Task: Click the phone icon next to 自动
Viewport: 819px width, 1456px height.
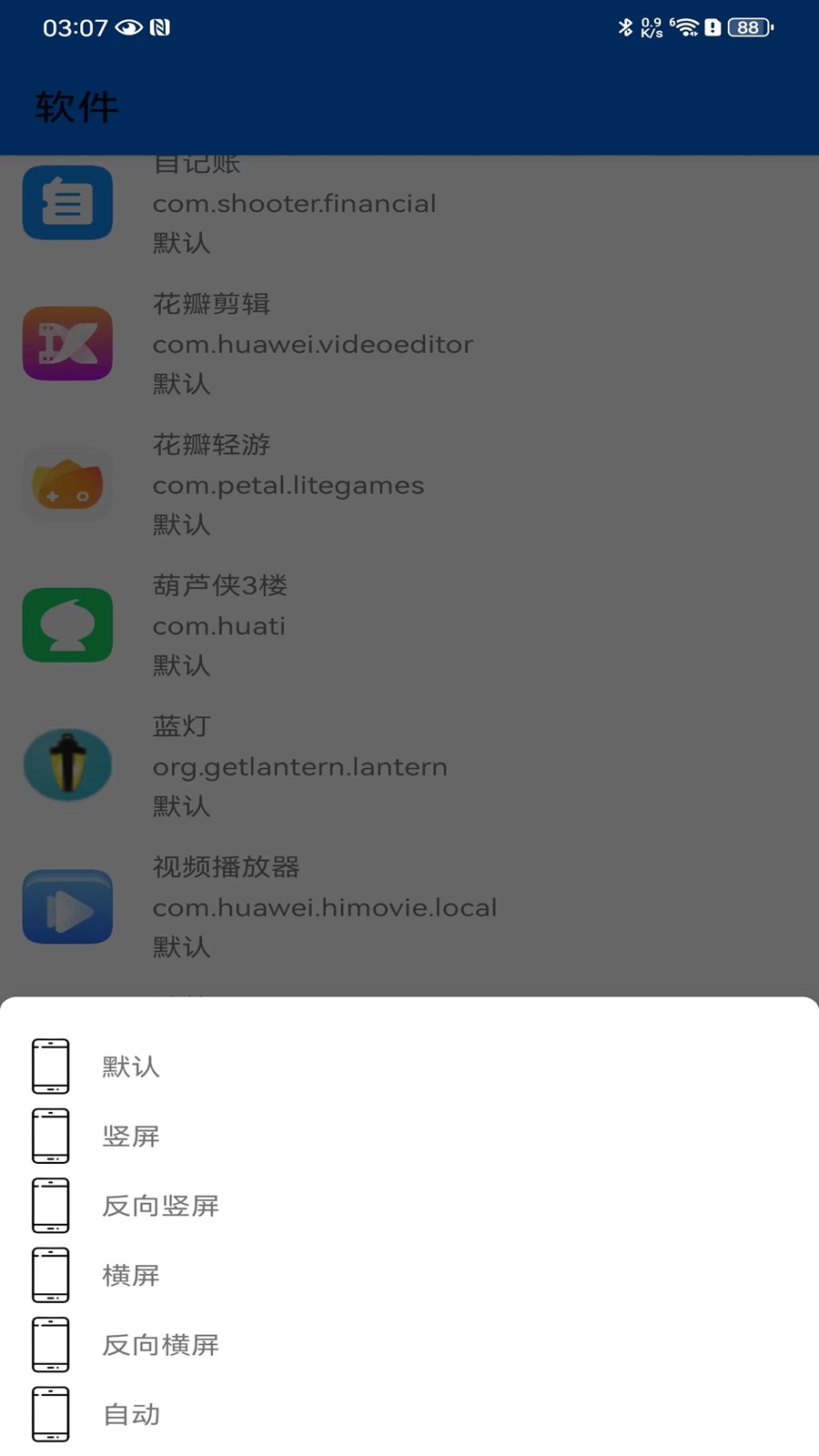Action: coord(51,1415)
